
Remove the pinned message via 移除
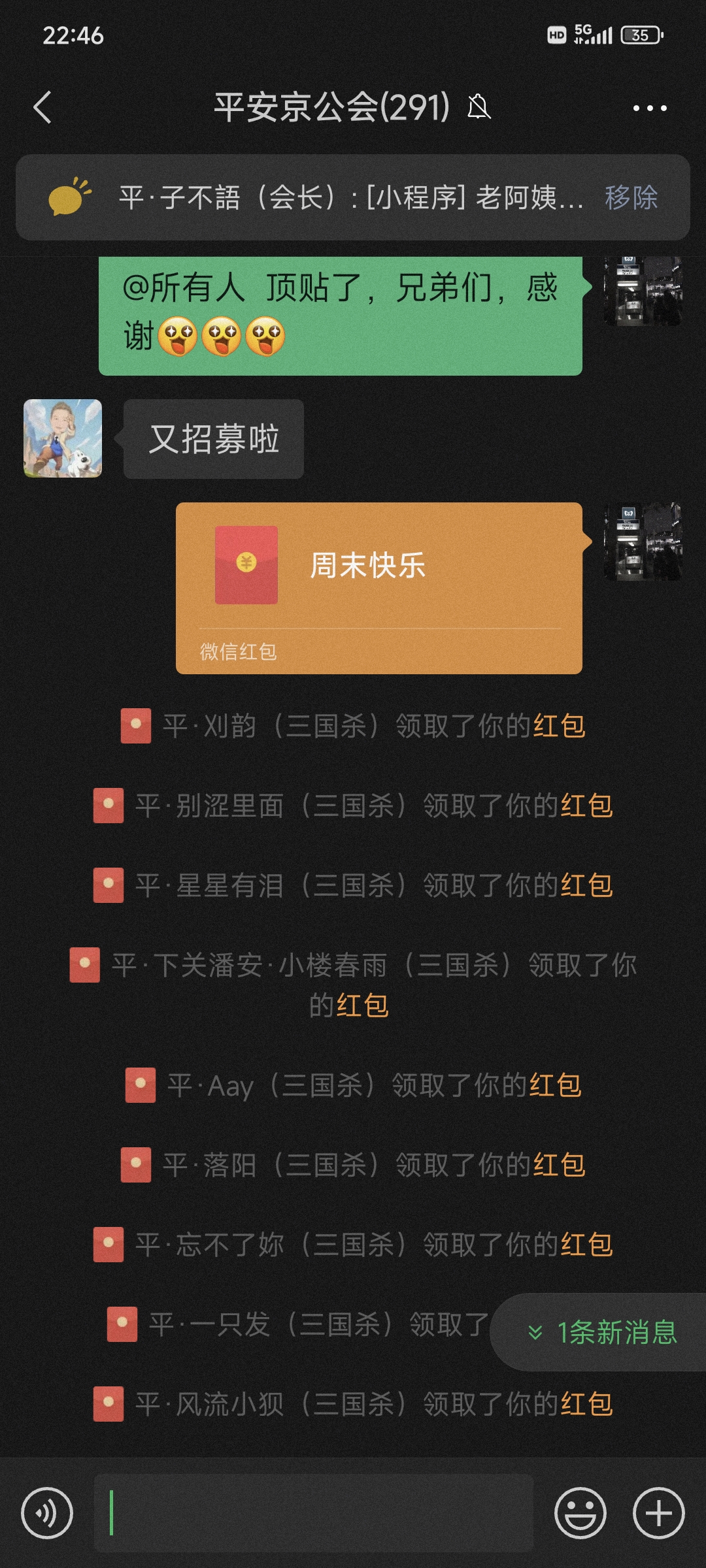pyautogui.click(x=631, y=197)
